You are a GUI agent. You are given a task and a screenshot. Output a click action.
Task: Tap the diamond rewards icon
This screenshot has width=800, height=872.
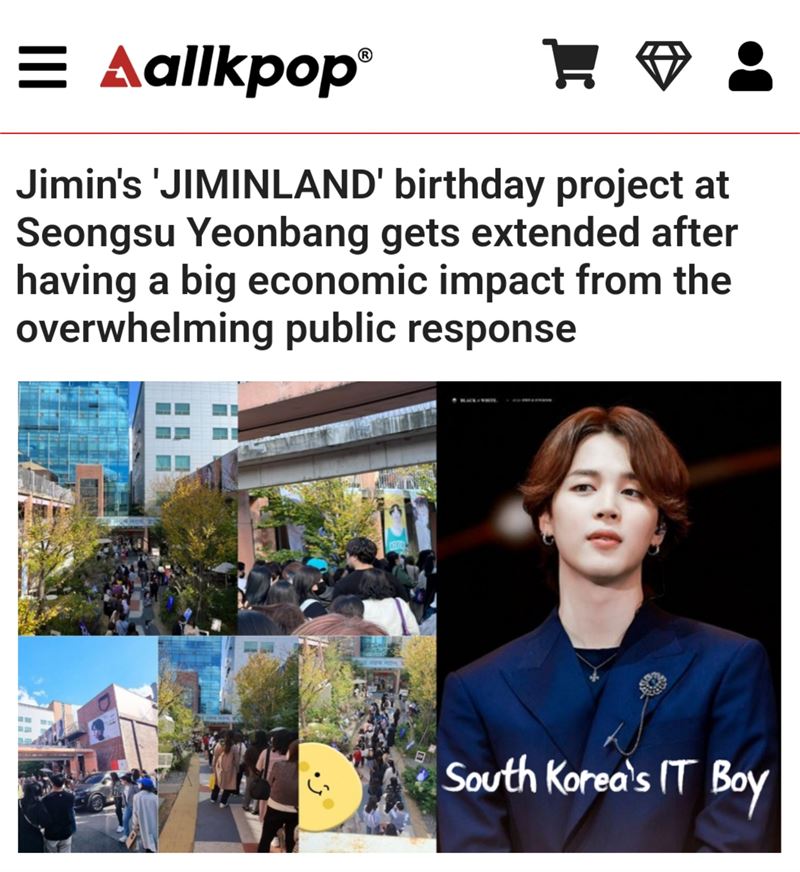(664, 66)
